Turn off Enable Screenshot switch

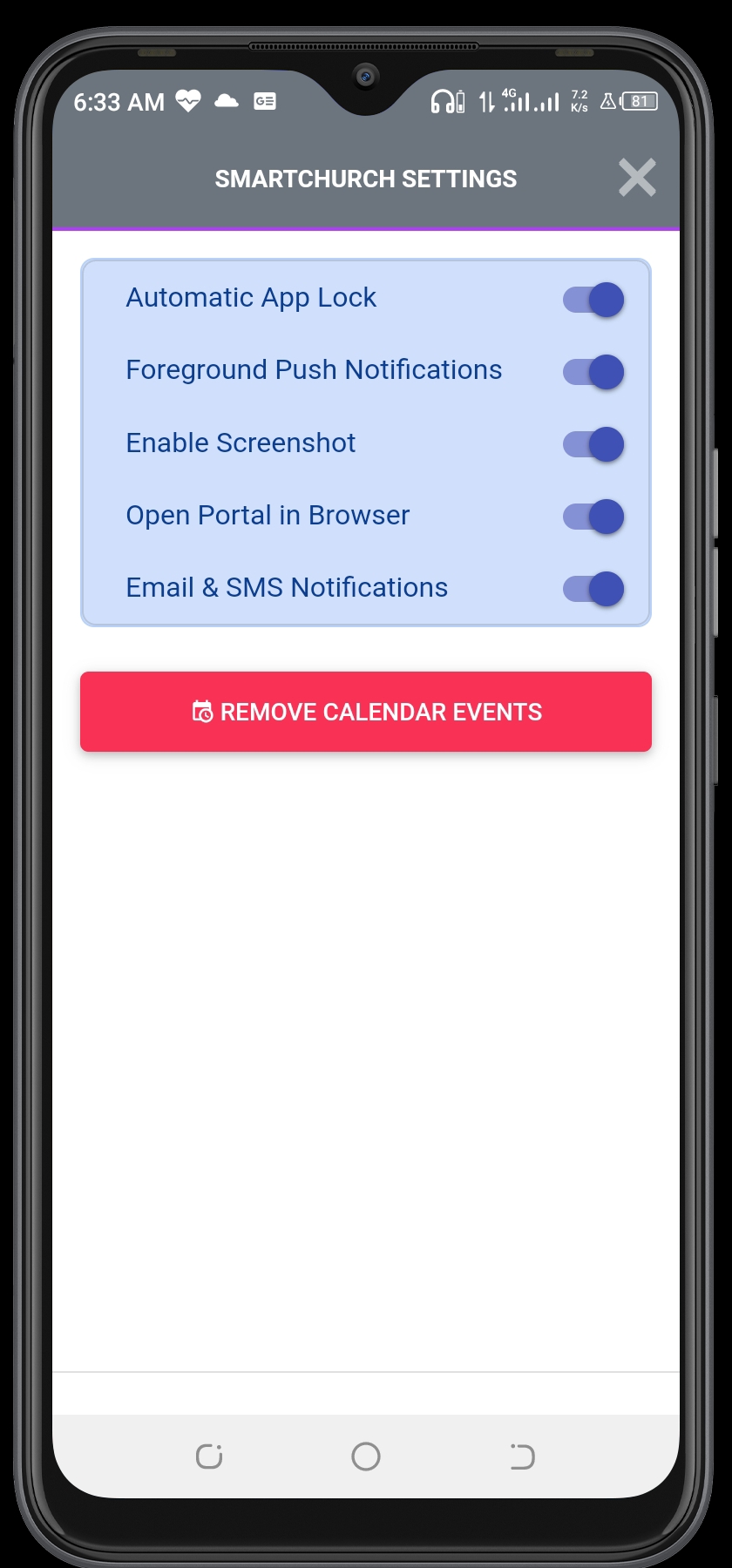(x=593, y=444)
